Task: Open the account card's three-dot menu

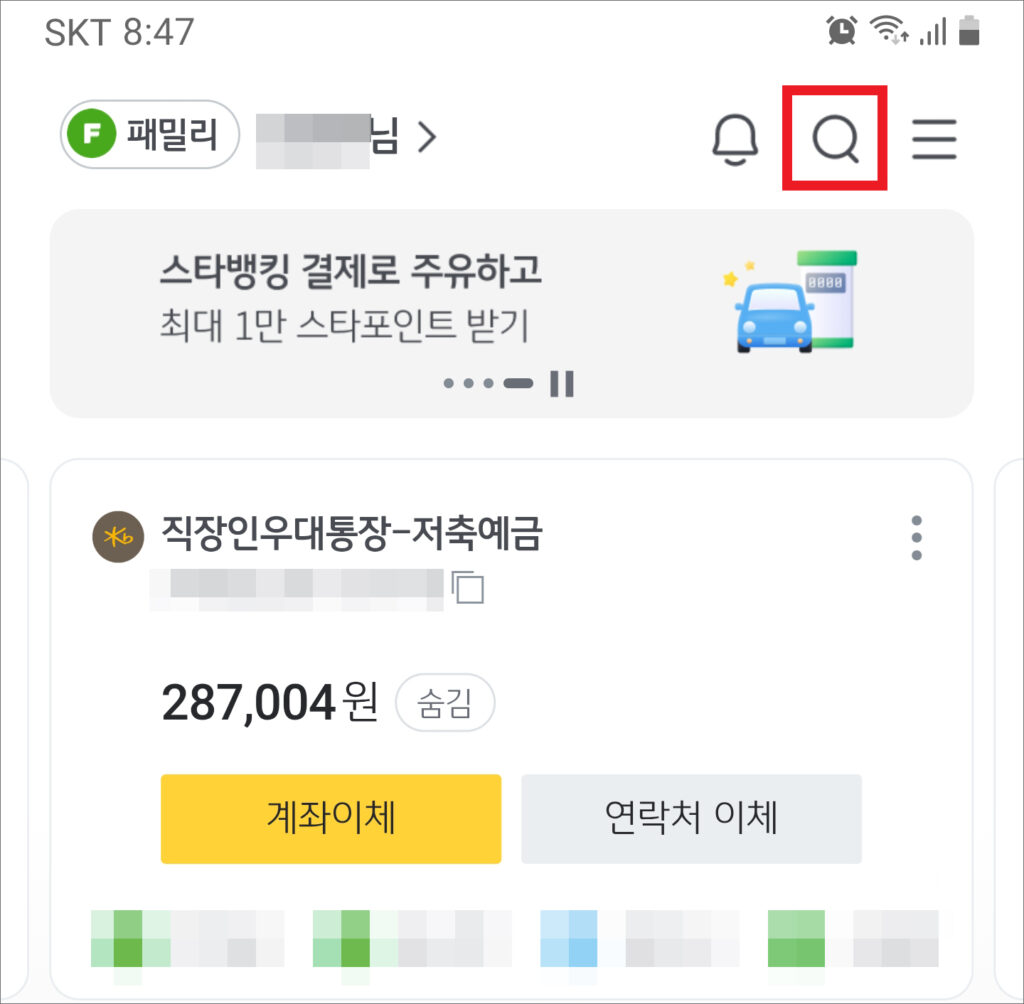Action: point(916,539)
